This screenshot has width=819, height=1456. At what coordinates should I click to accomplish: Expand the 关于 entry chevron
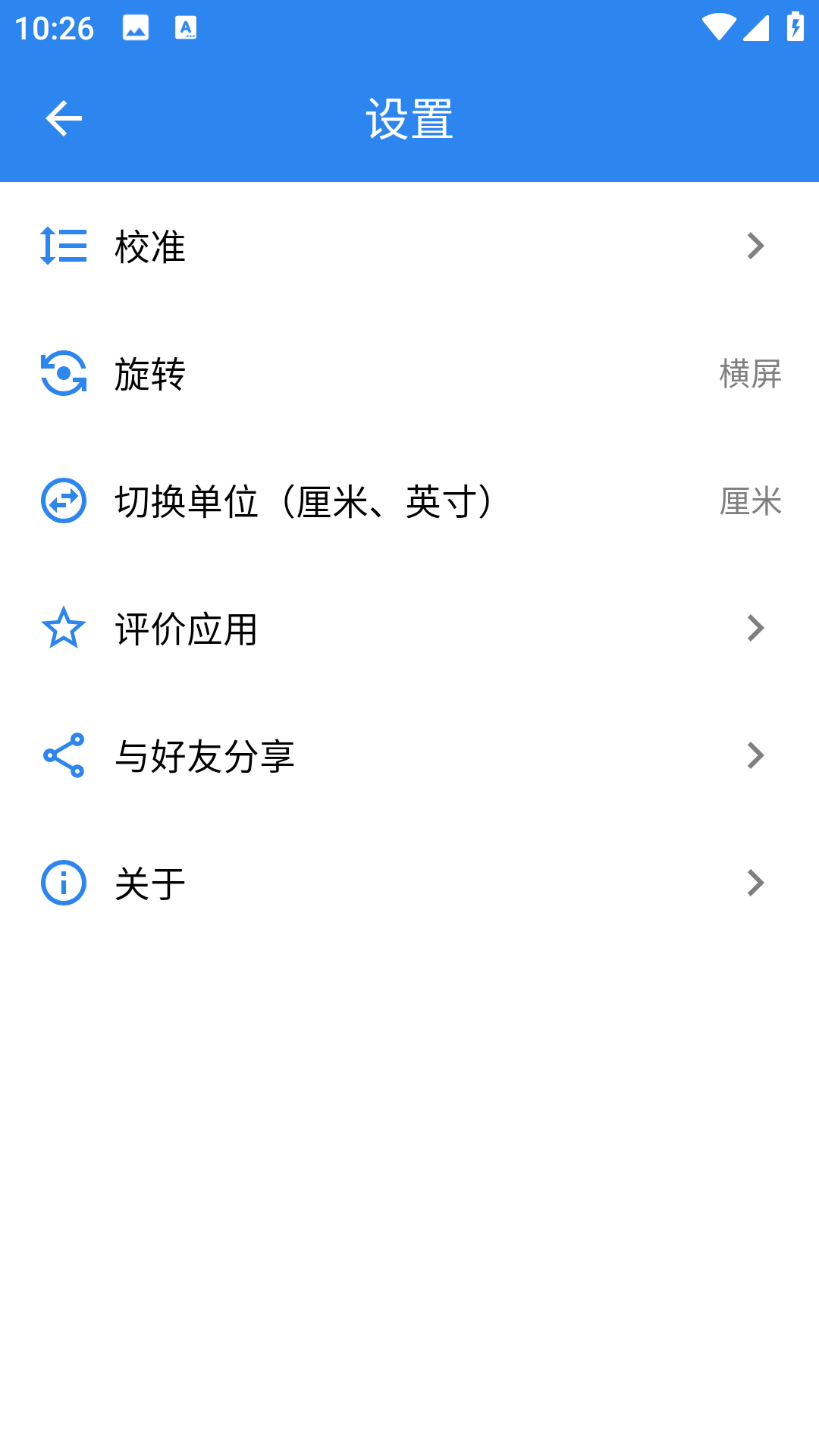(755, 882)
